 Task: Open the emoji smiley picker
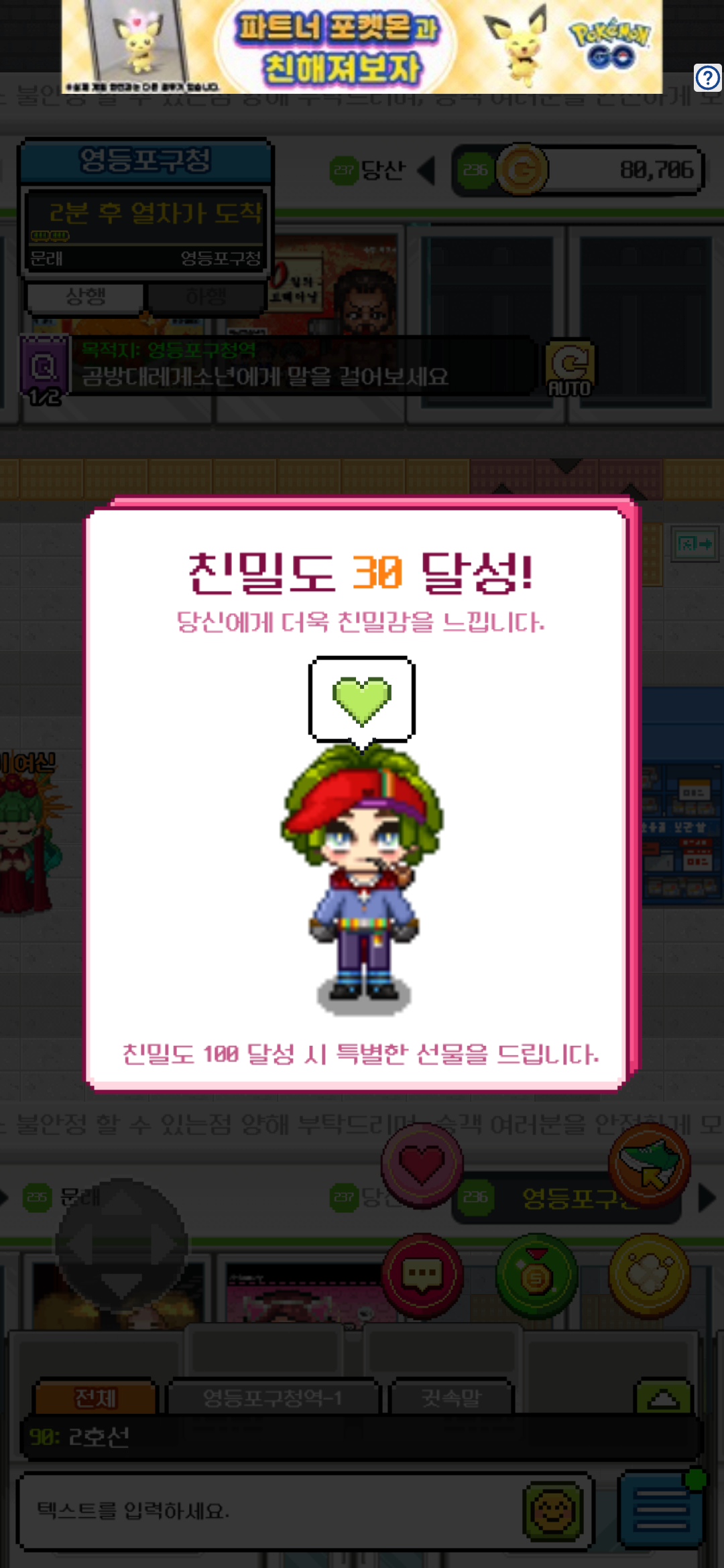[553, 1510]
